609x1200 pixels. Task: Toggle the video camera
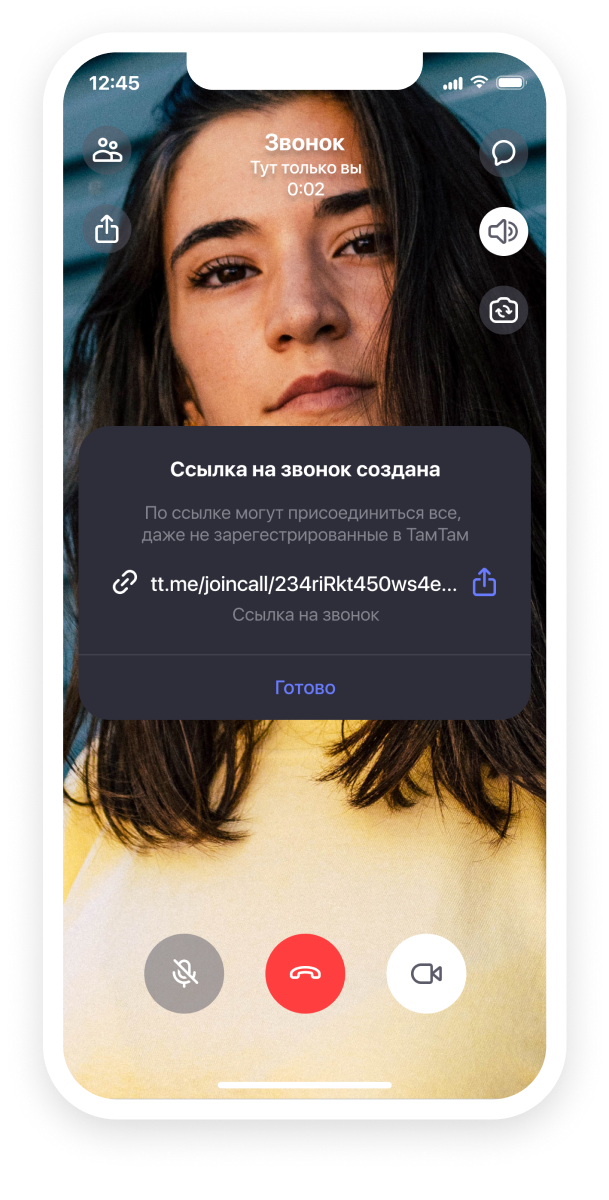pyautogui.click(x=426, y=973)
